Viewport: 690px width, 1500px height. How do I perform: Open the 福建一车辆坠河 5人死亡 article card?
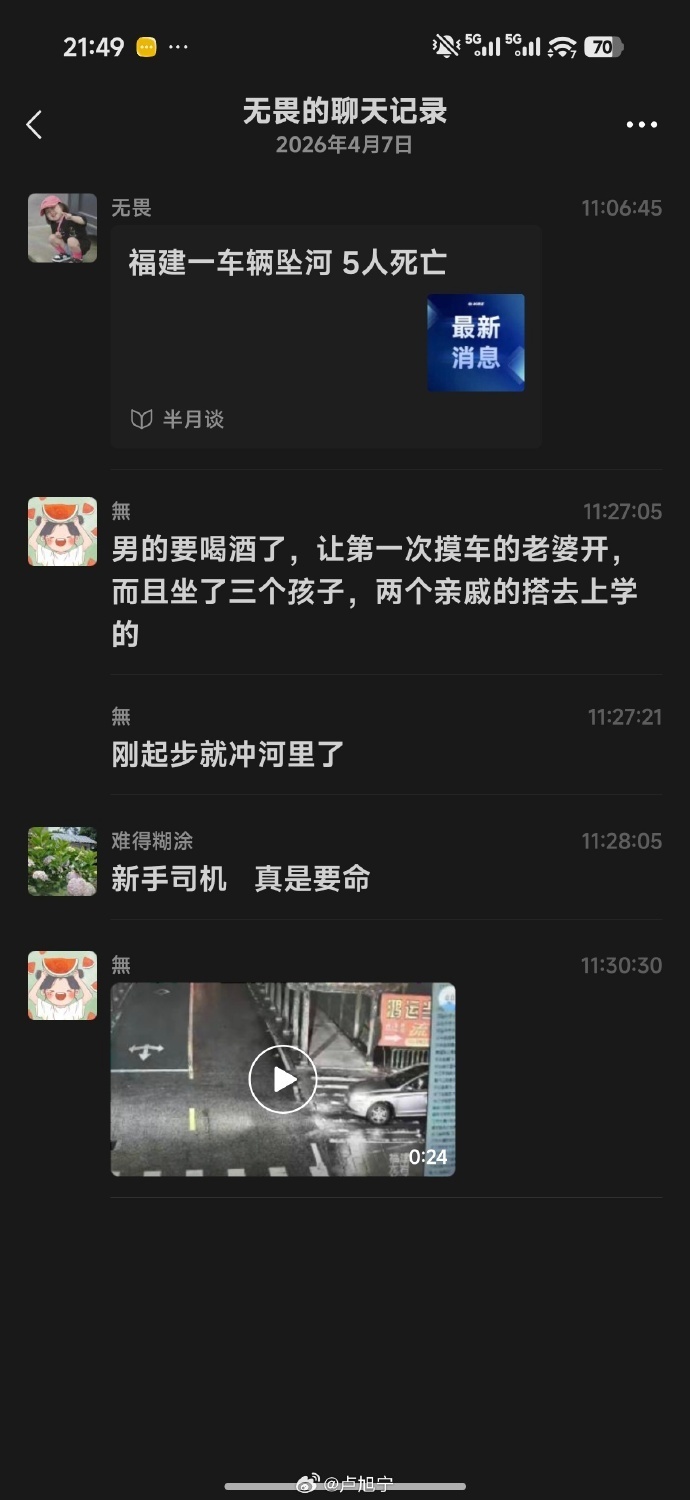coord(326,336)
